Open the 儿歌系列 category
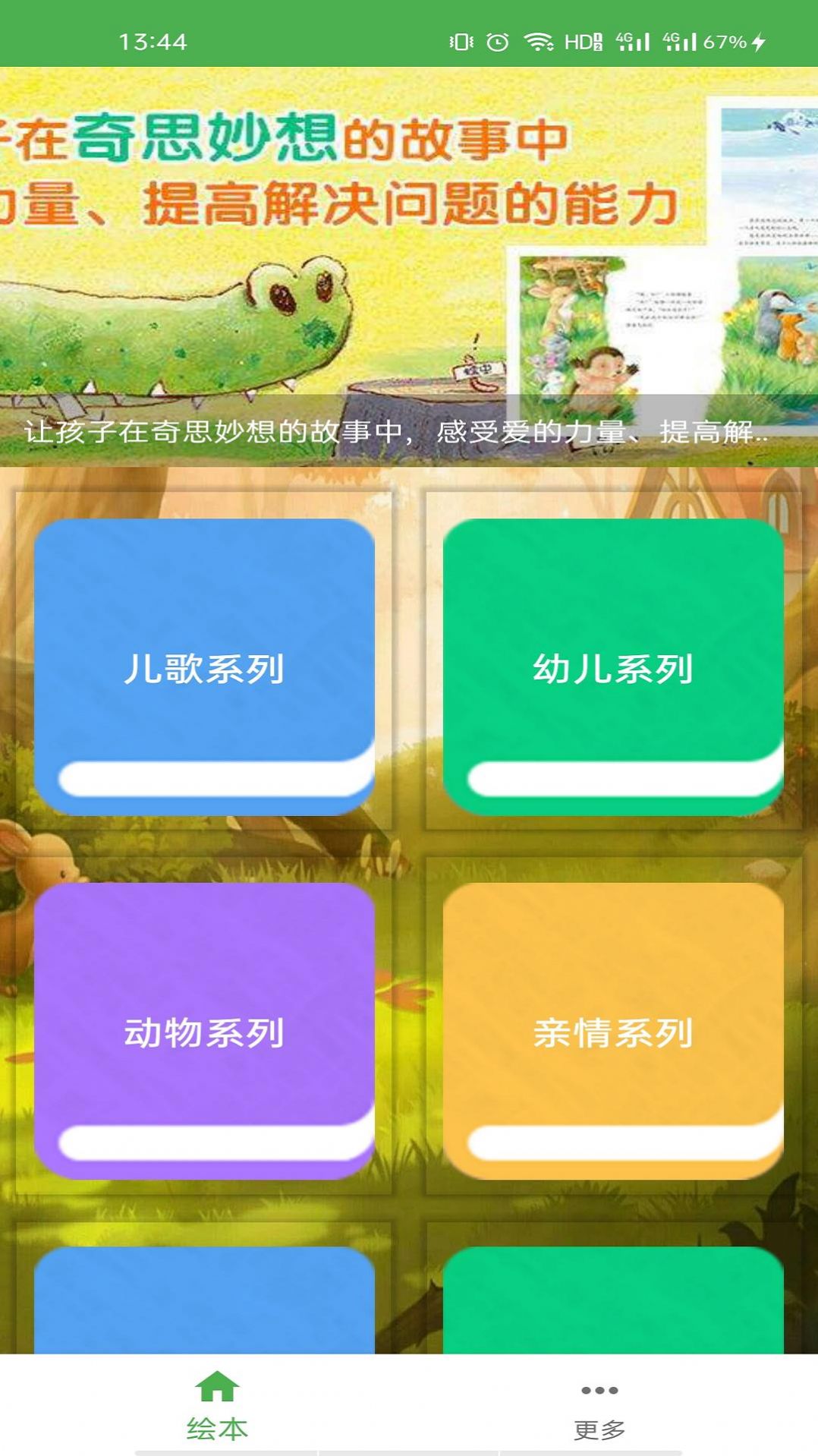 click(x=207, y=668)
